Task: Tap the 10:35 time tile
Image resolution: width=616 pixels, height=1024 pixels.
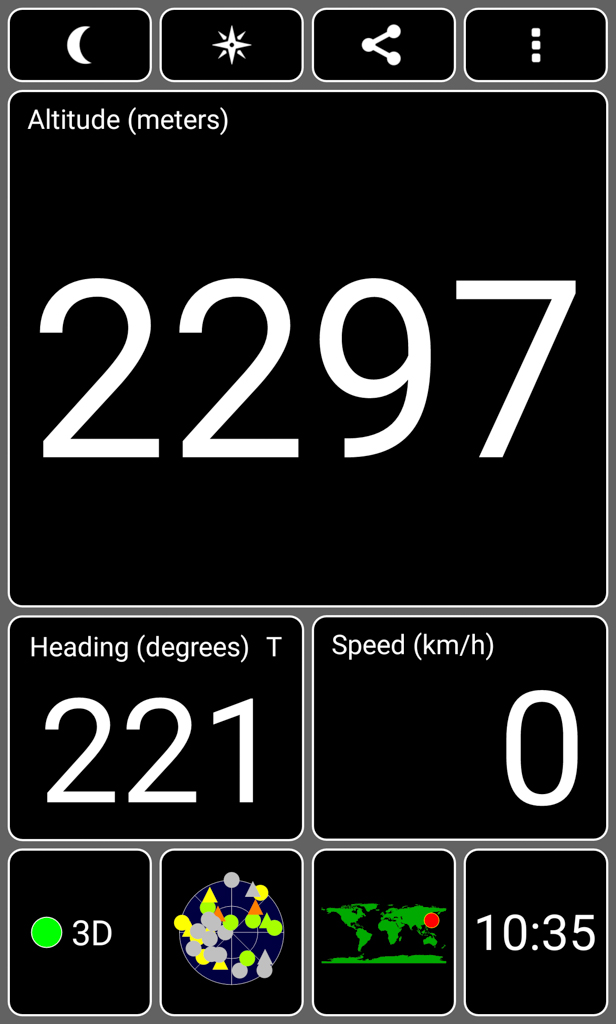Action: [536, 932]
